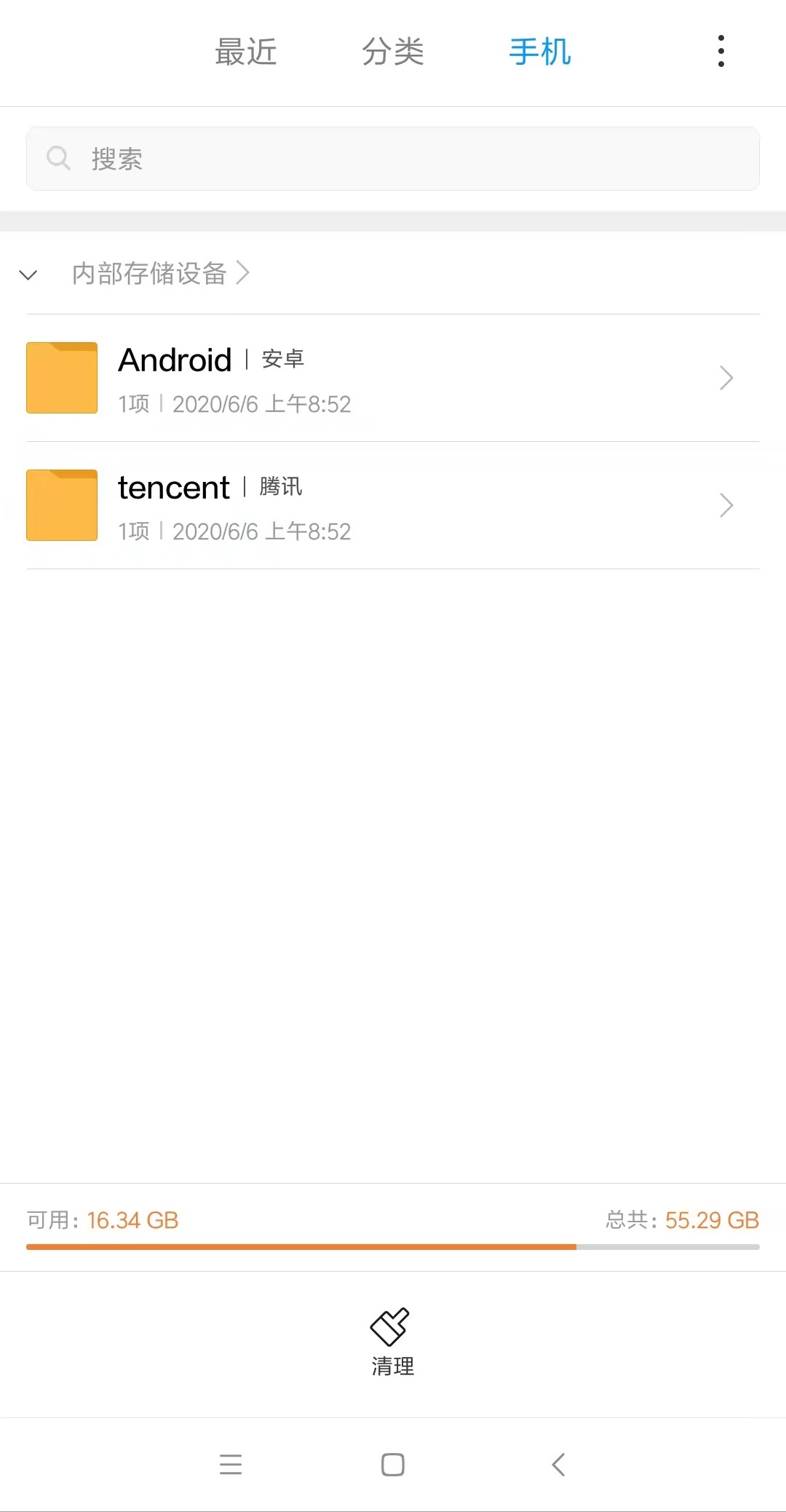Image resolution: width=786 pixels, height=1512 pixels.
Task: Select the tencent folder labeled 腾讯
Action: click(x=291, y=505)
